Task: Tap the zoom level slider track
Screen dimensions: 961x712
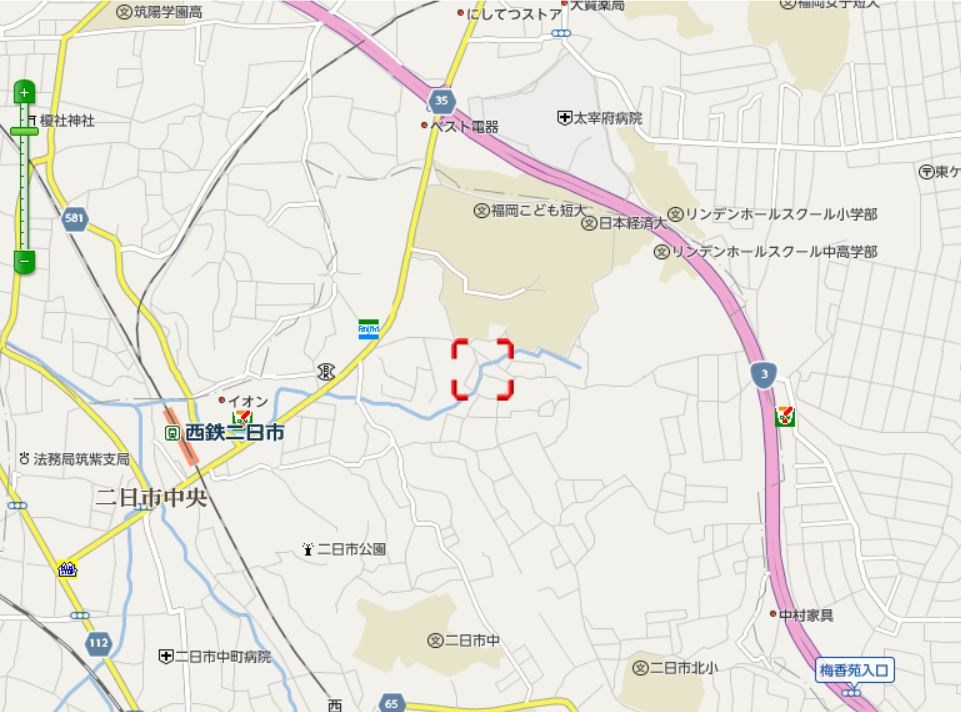Action: (x=25, y=190)
